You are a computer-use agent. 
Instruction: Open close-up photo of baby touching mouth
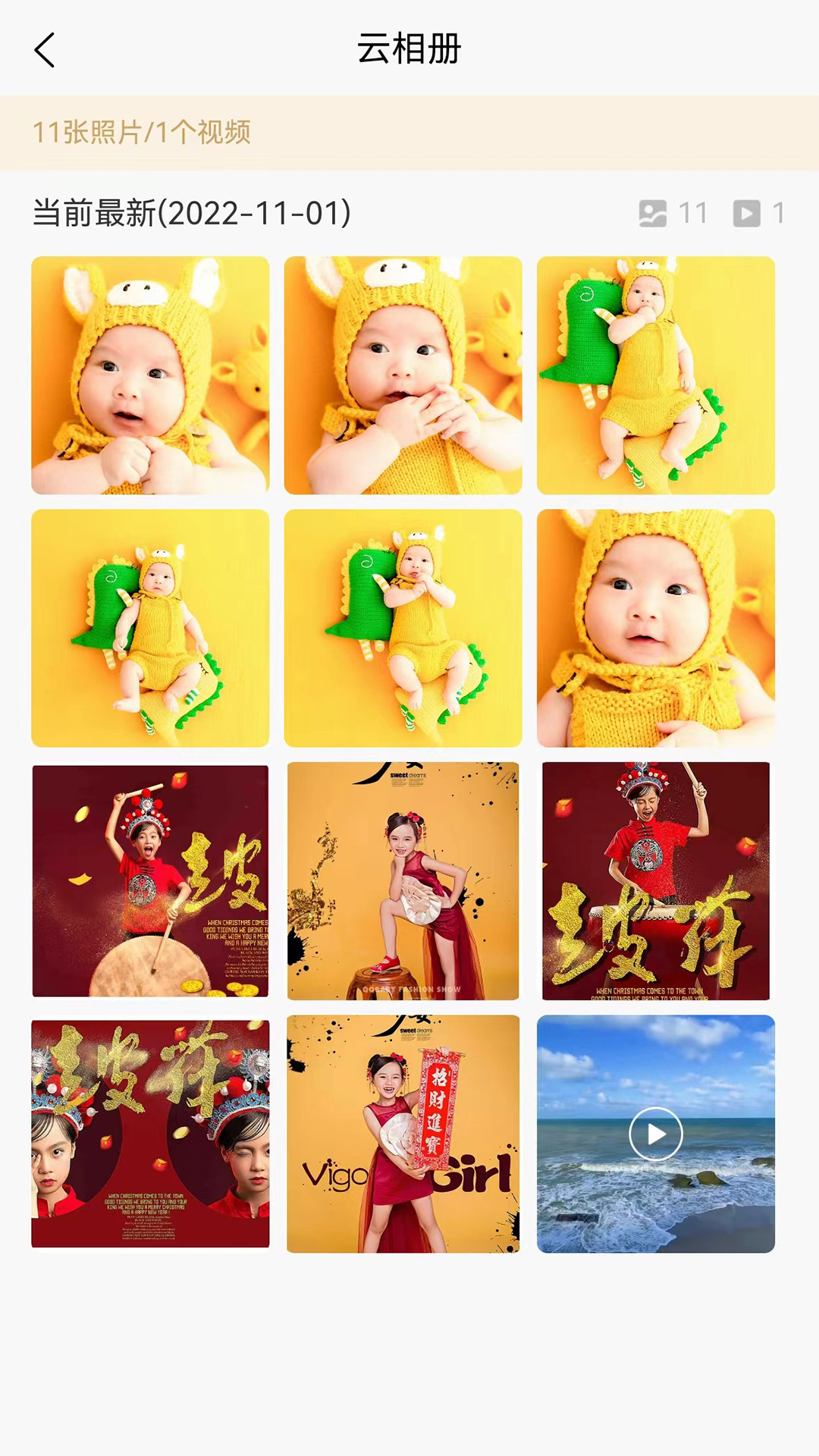403,375
